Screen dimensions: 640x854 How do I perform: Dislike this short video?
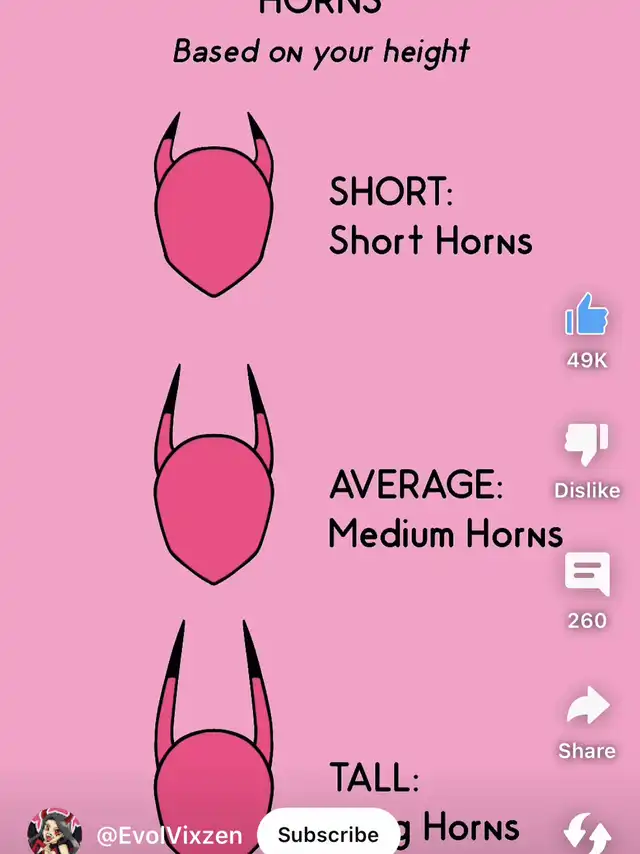coord(586,446)
